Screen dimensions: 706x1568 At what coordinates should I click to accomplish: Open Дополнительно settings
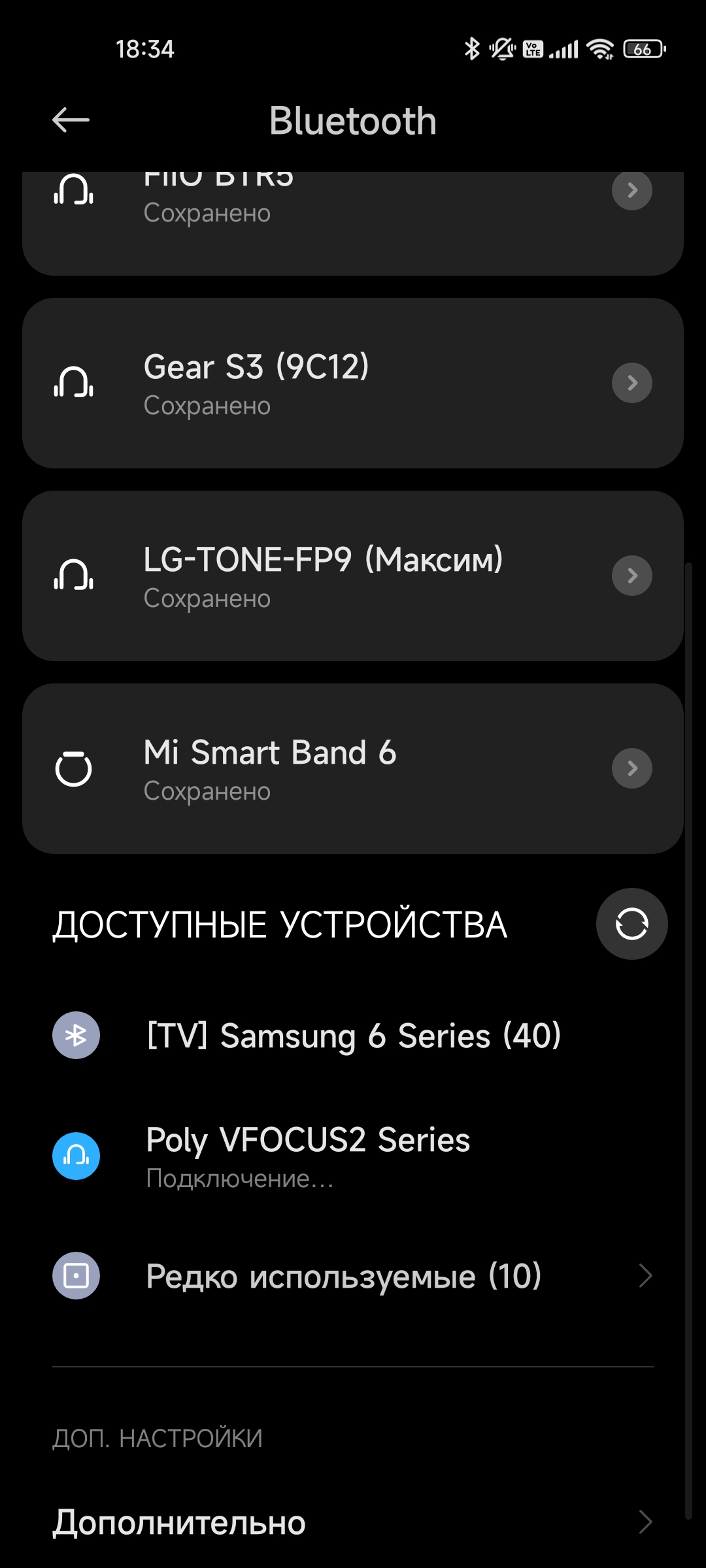[353, 1522]
